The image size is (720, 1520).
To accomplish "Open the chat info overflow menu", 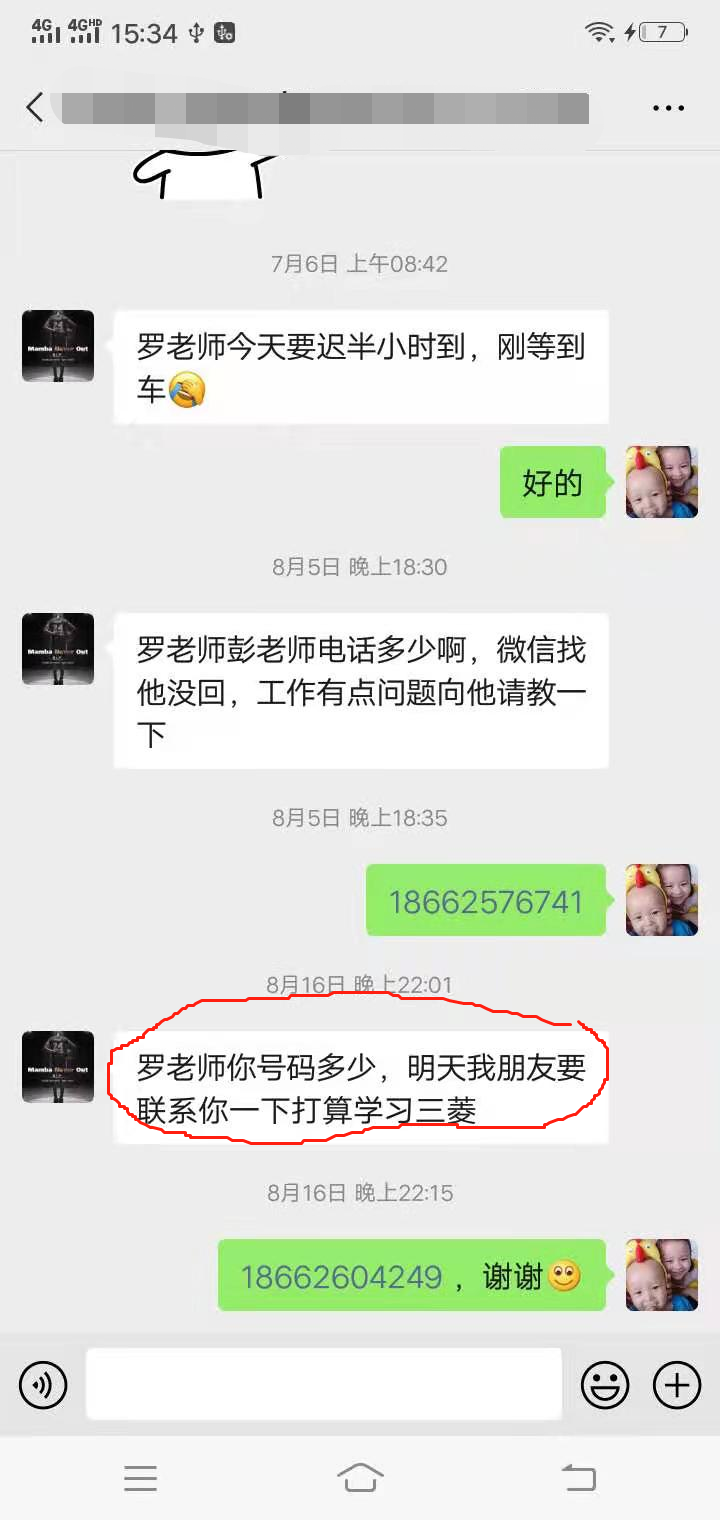I will tap(668, 108).
